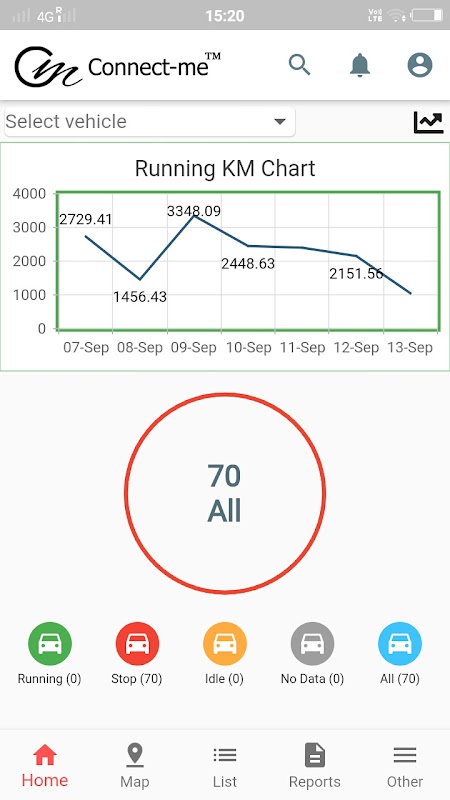
Task: Open the List tab
Action: click(225, 766)
